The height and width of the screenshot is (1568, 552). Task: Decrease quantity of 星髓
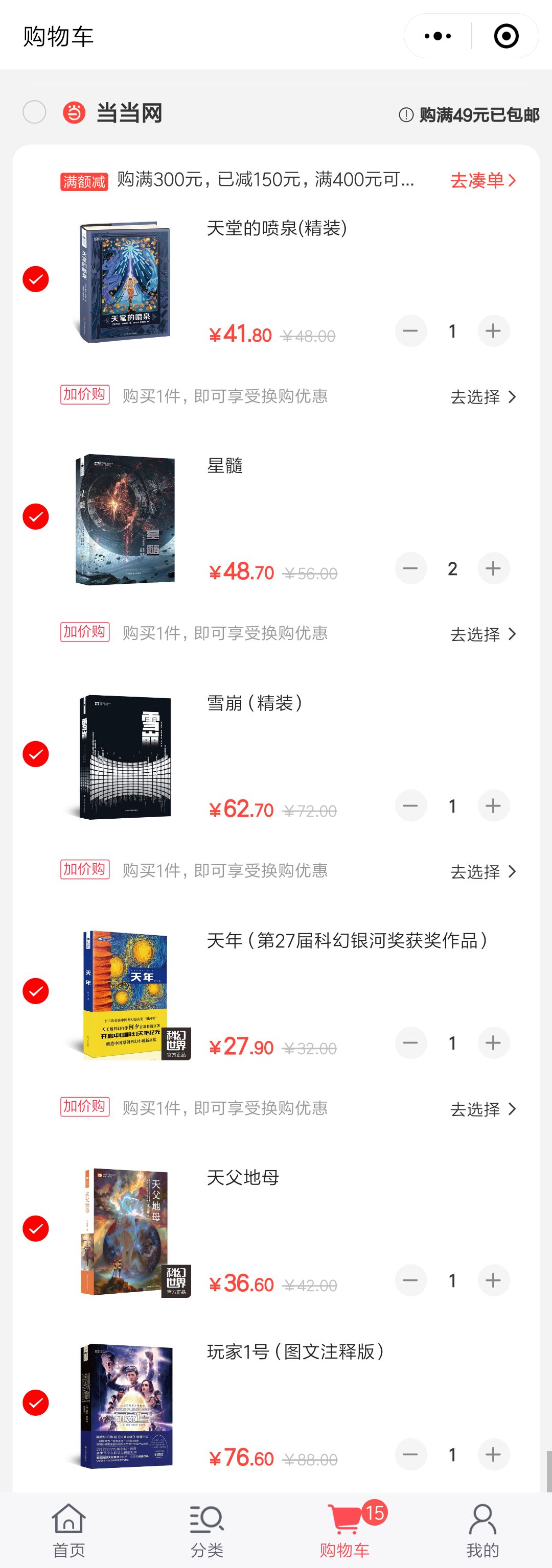tap(410, 568)
